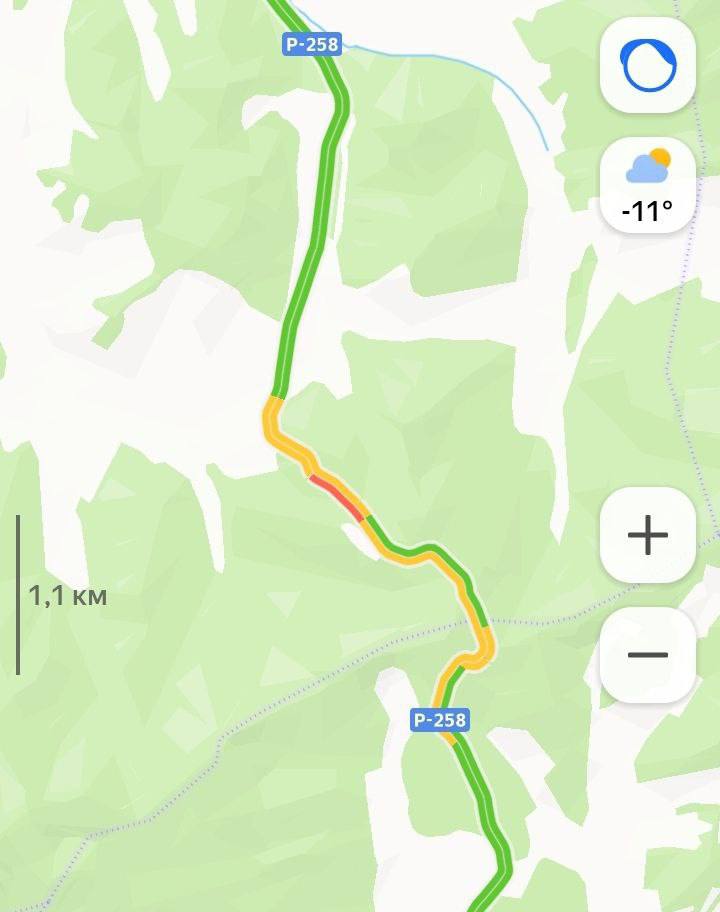Open the weather widget showing -11°
Viewport: 720px width, 912px height.
tap(648, 186)
